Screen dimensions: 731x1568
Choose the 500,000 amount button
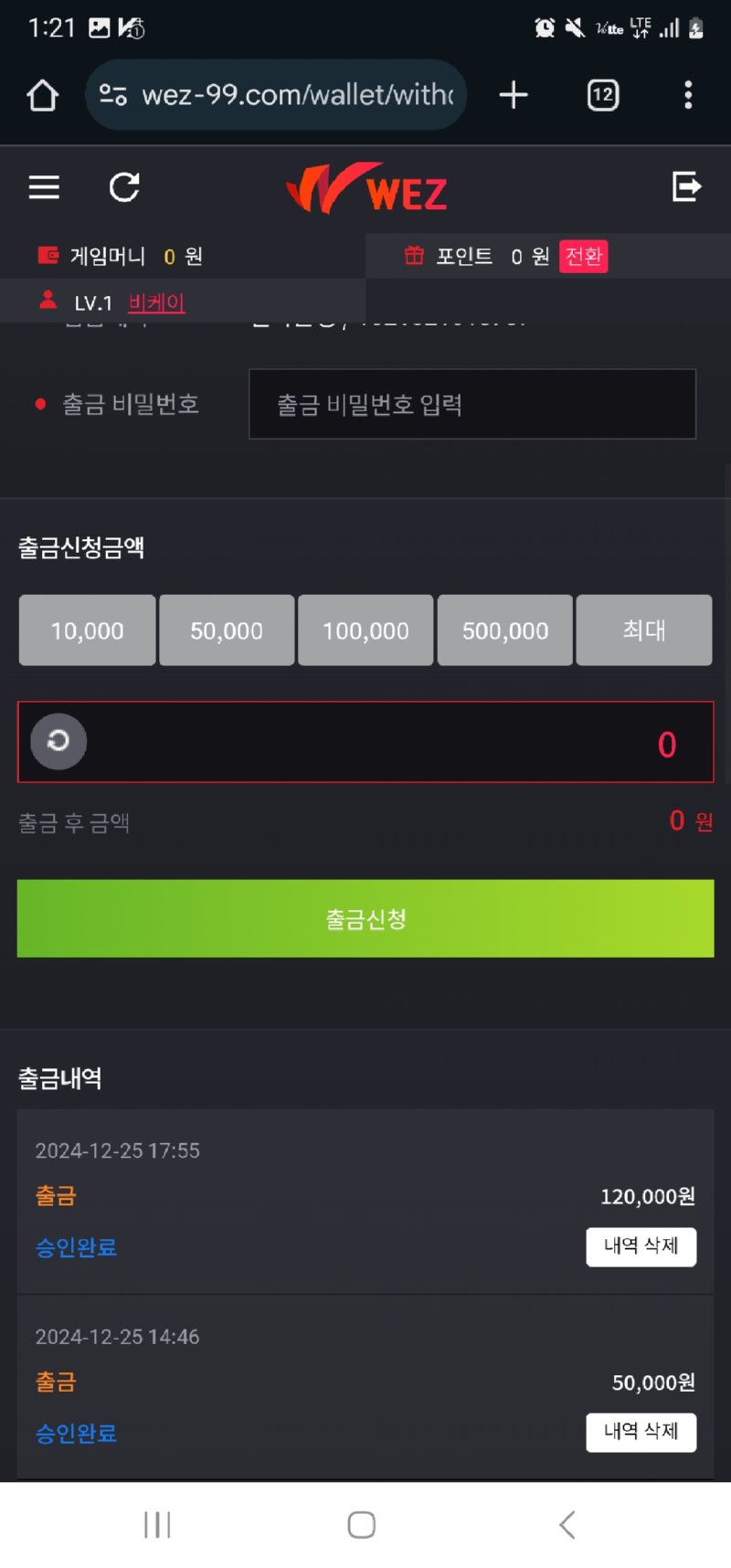(x=505, y=630)
